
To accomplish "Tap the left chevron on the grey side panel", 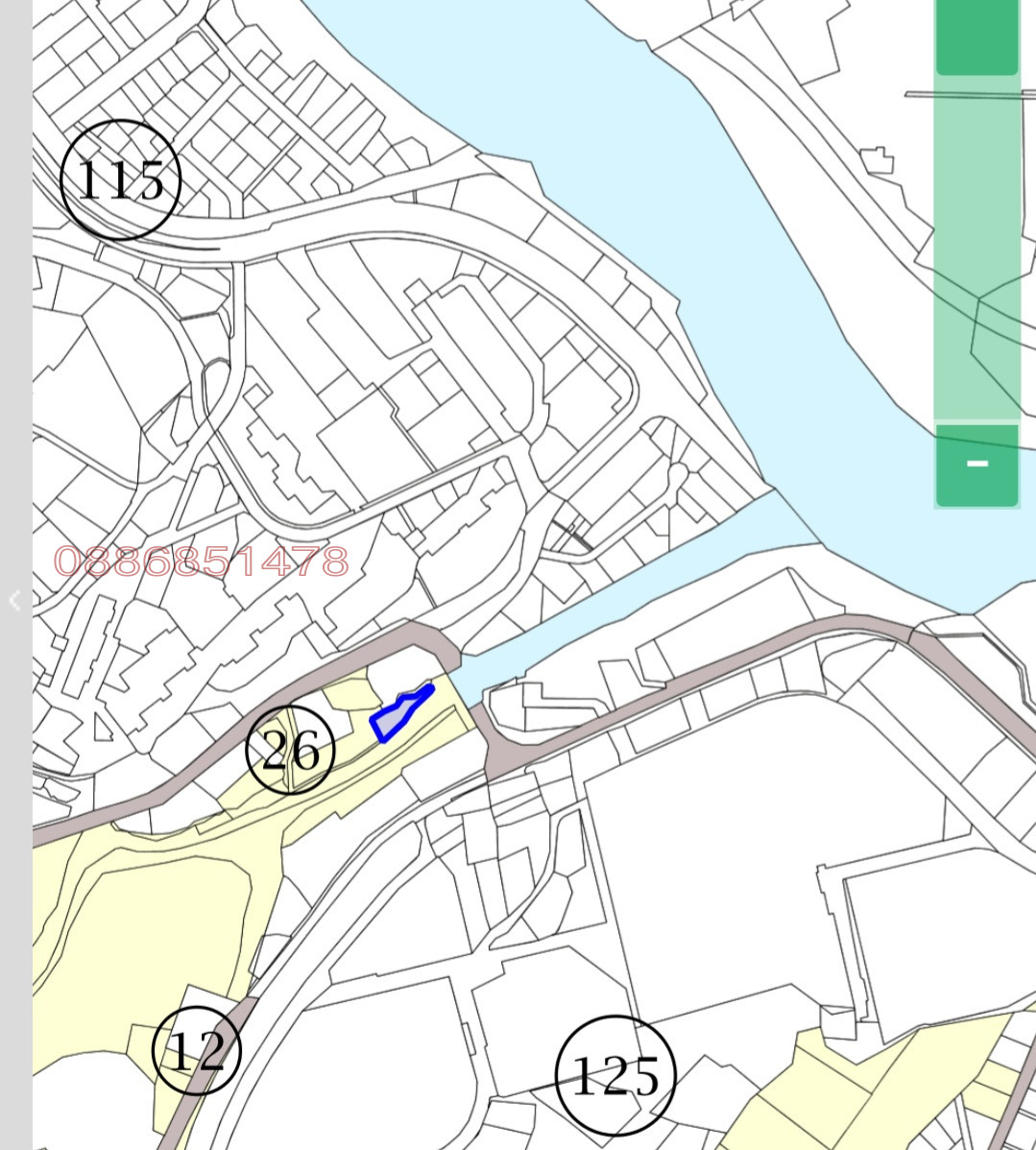I will point(14,601).
